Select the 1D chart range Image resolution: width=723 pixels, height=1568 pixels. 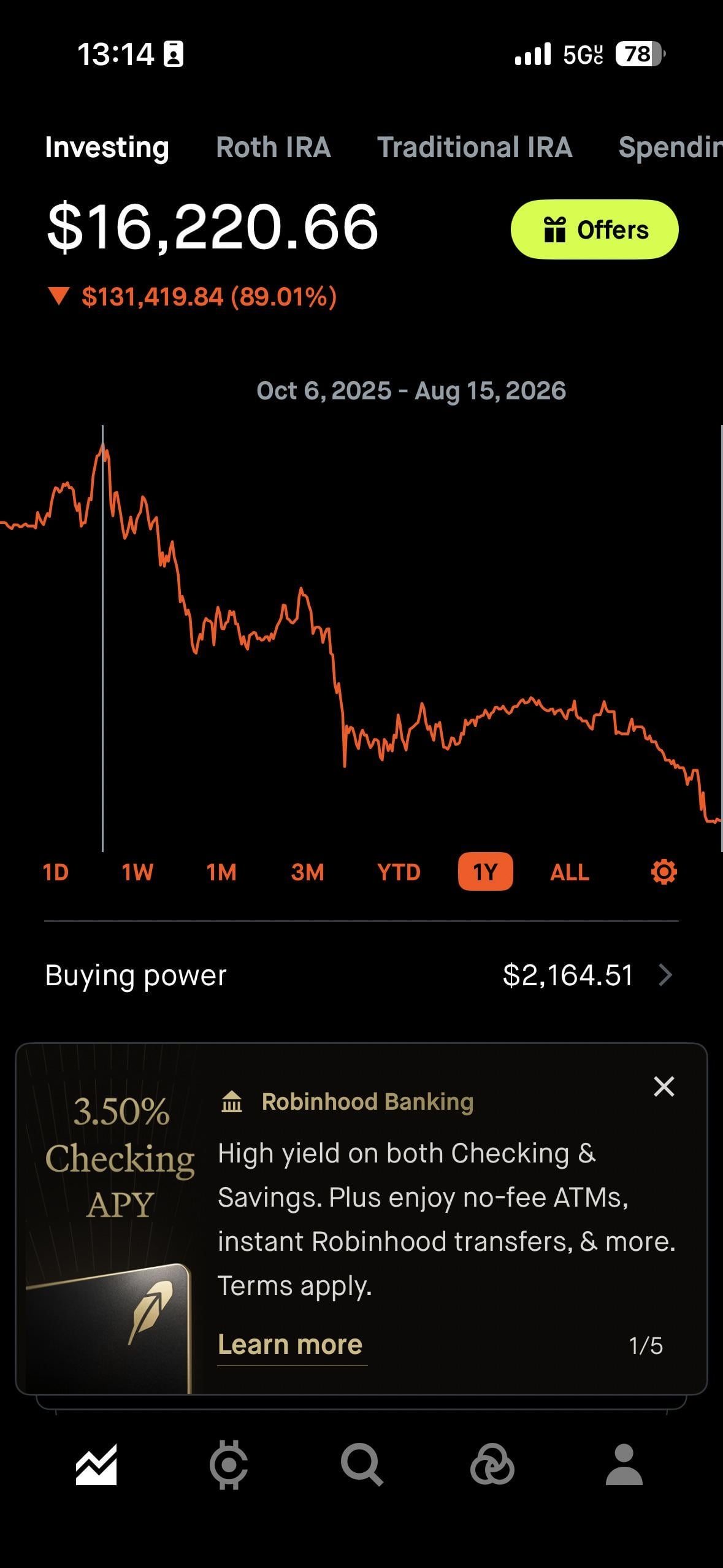point(55,872)
